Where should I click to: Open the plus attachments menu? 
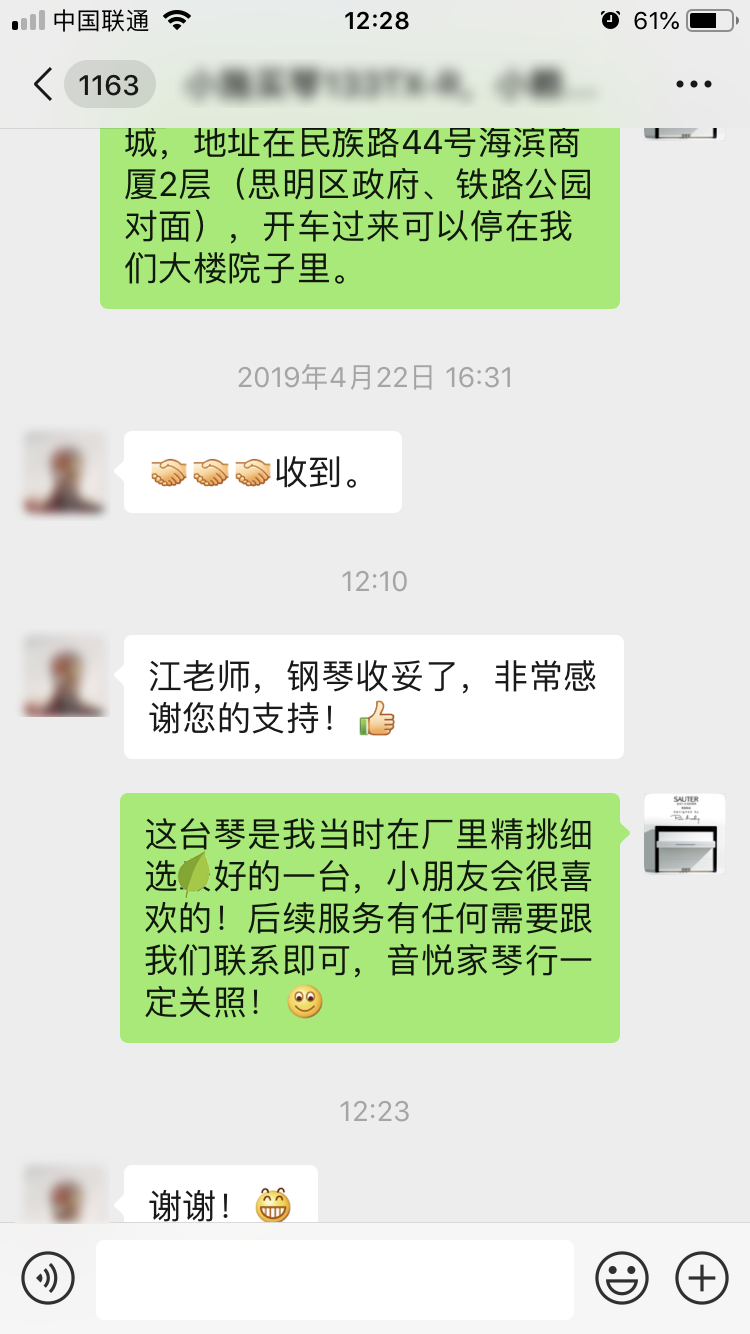(x=702, y=1277)
